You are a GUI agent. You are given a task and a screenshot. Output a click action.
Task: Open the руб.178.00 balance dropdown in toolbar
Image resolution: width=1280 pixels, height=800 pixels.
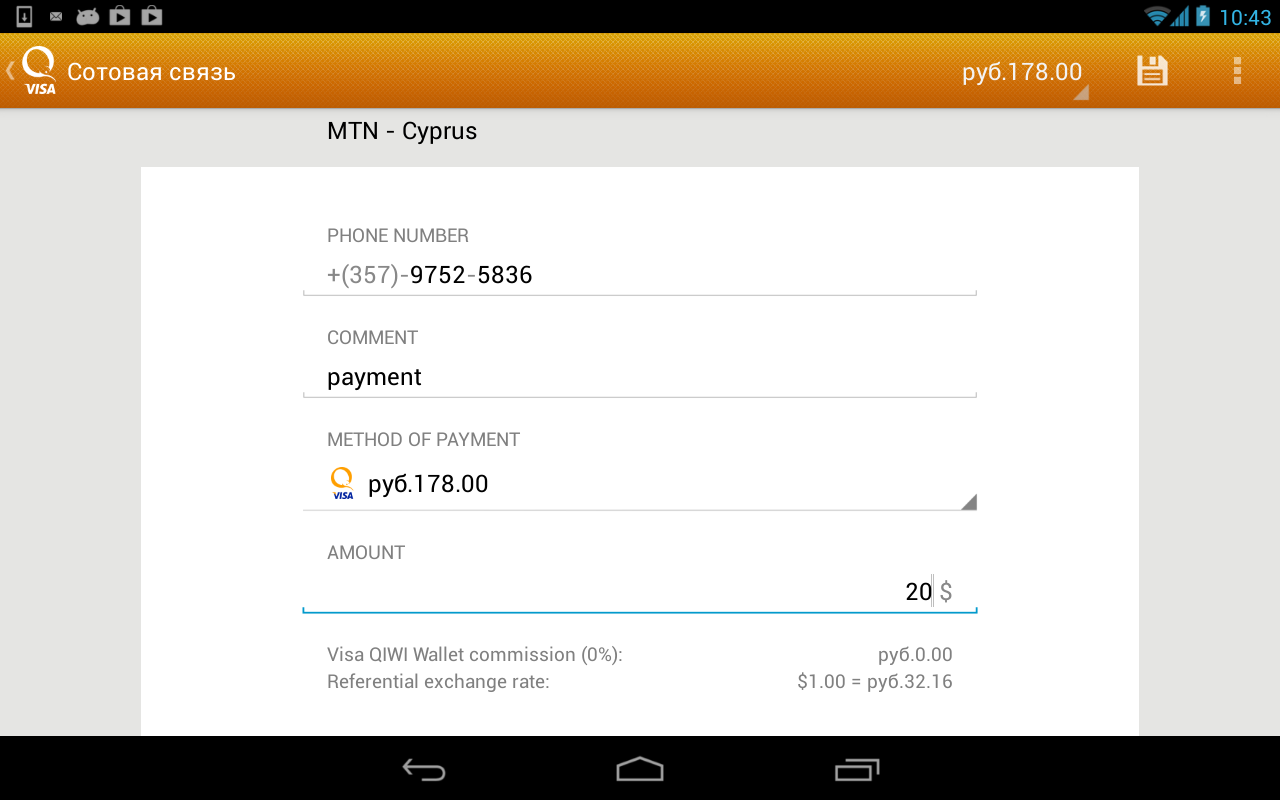click(x=1023, y=73)
